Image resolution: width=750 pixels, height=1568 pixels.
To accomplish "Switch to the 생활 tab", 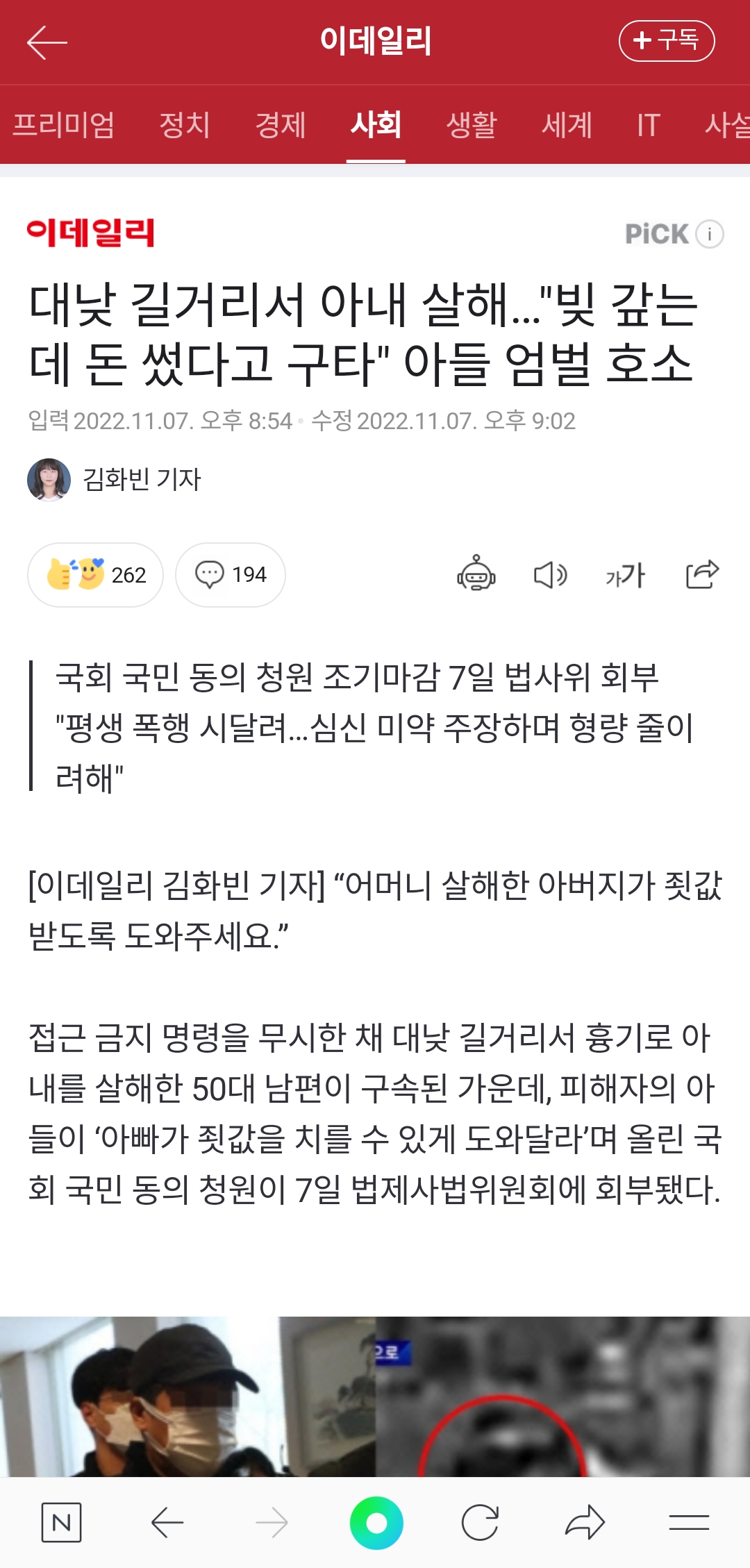I will coord(472,125).
